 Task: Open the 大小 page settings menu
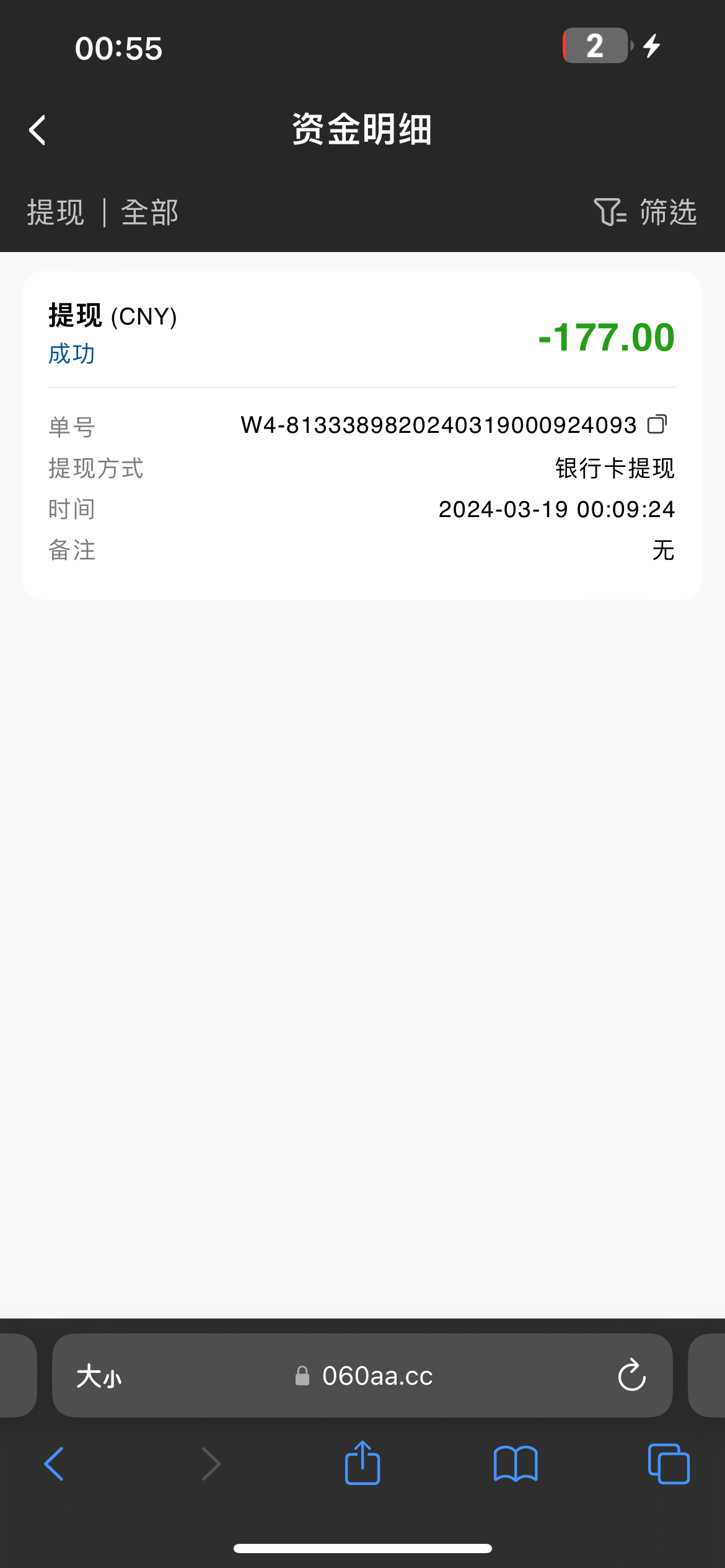(x=99, y=1376)
